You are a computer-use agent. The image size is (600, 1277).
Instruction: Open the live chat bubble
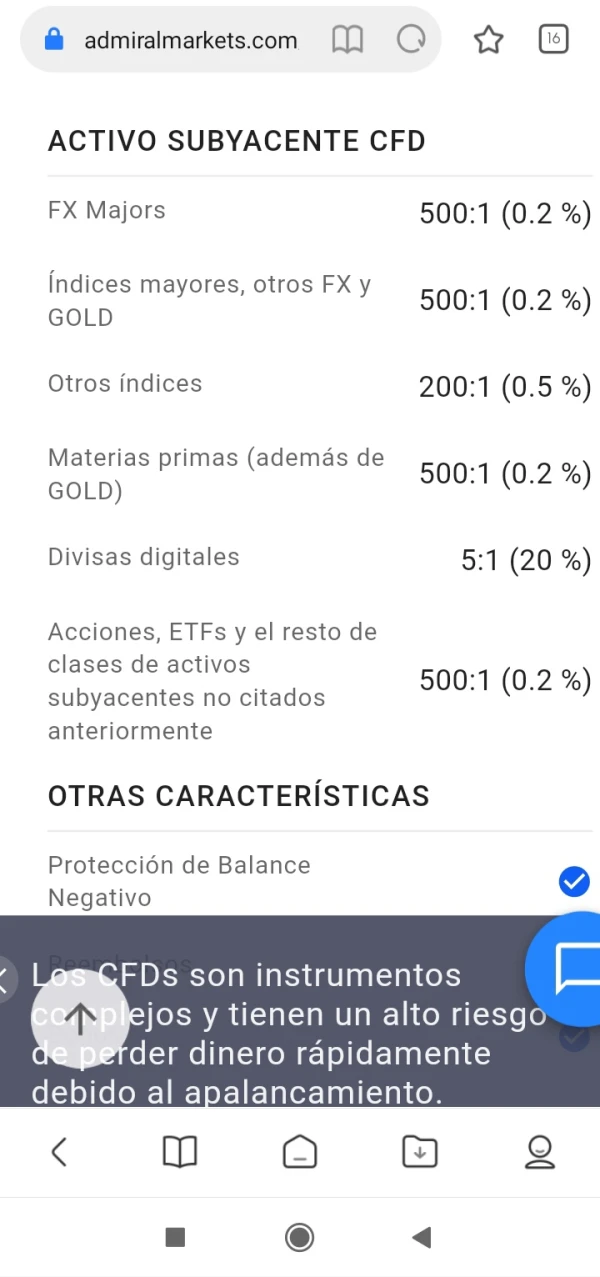point(572,967)
